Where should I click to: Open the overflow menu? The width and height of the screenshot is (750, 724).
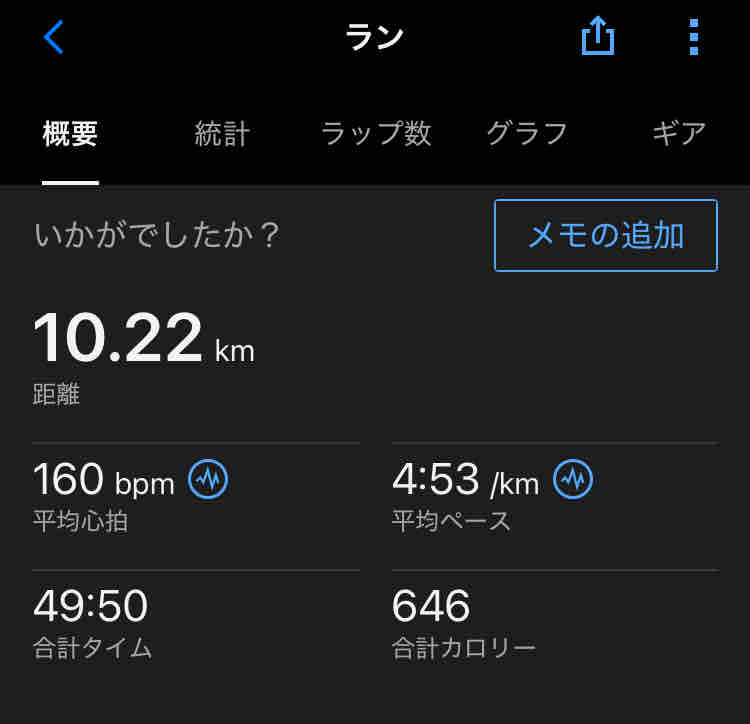point(694,38)
